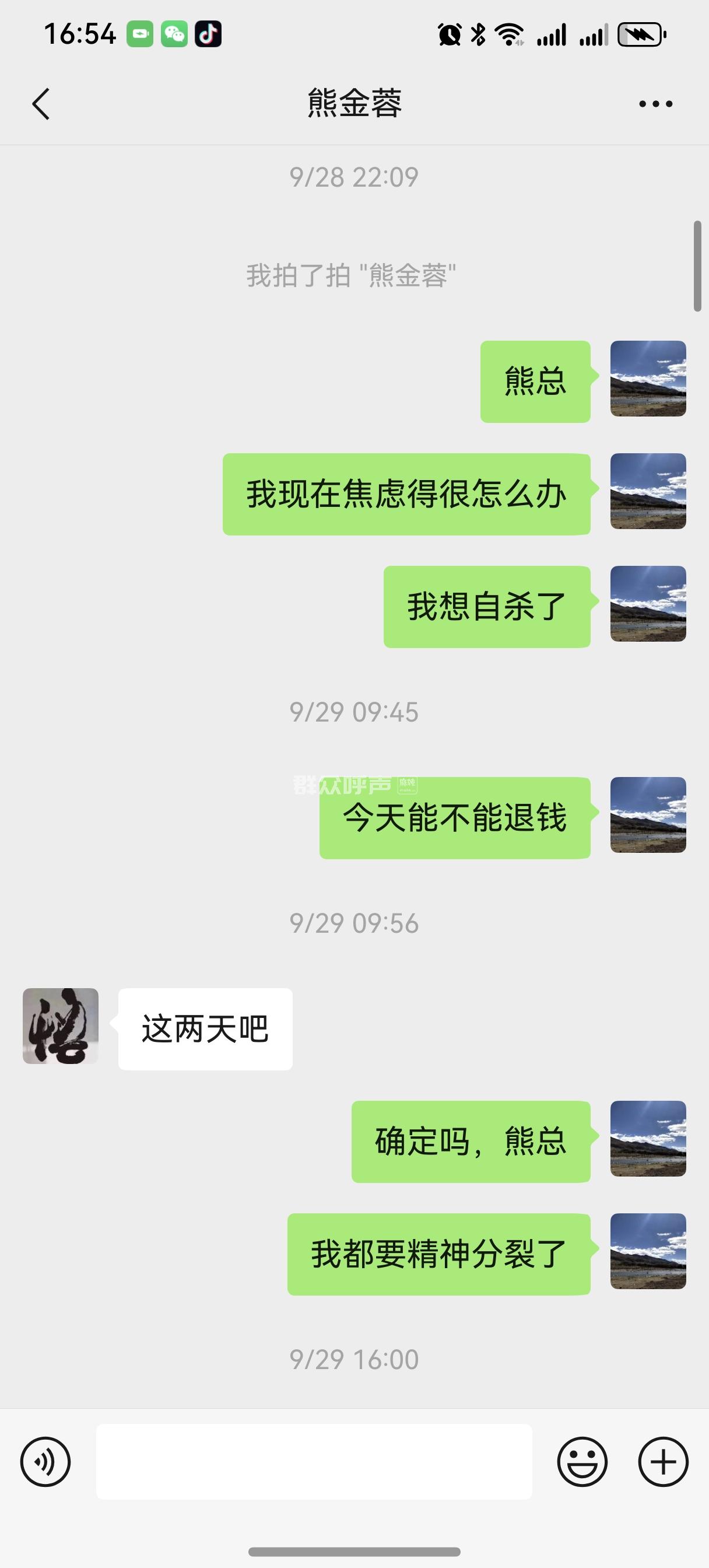Open my avatar beside the 熊总 message

(648, 379)
